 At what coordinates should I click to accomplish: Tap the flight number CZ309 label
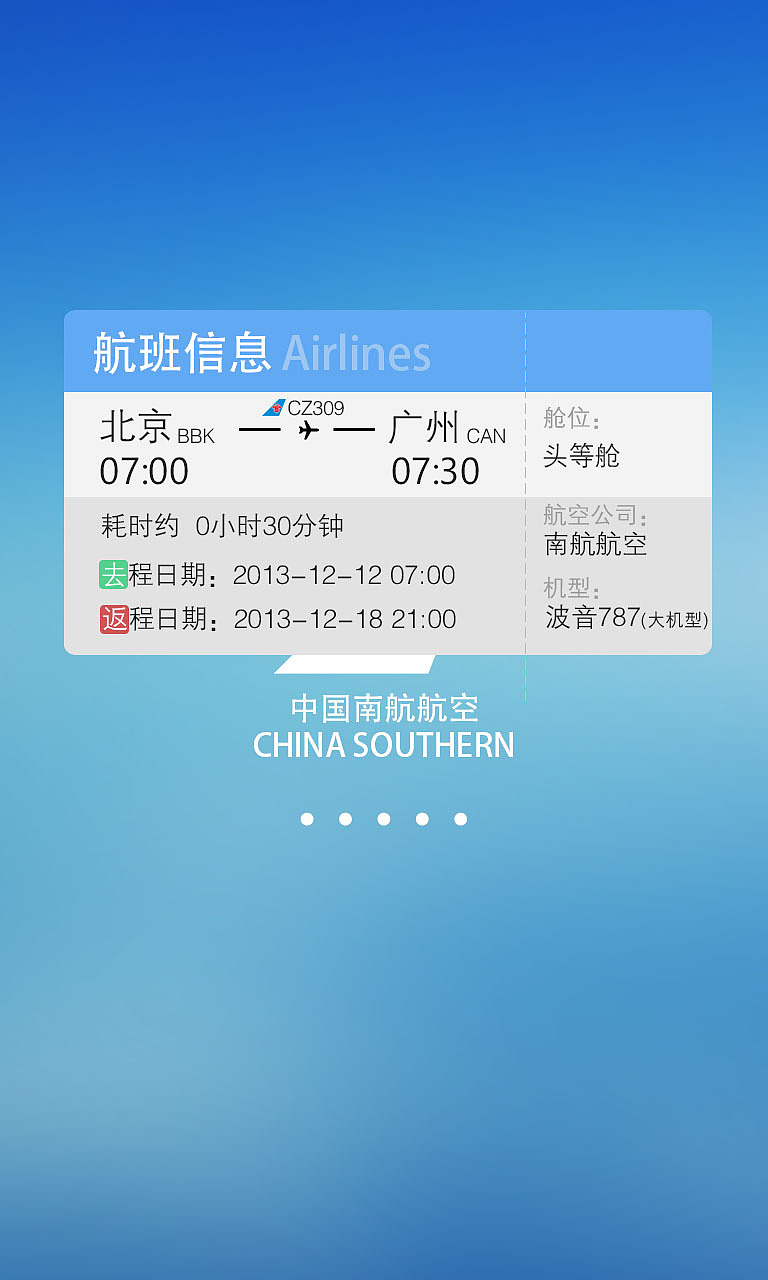pyautogui.click(x=316, y=407)
